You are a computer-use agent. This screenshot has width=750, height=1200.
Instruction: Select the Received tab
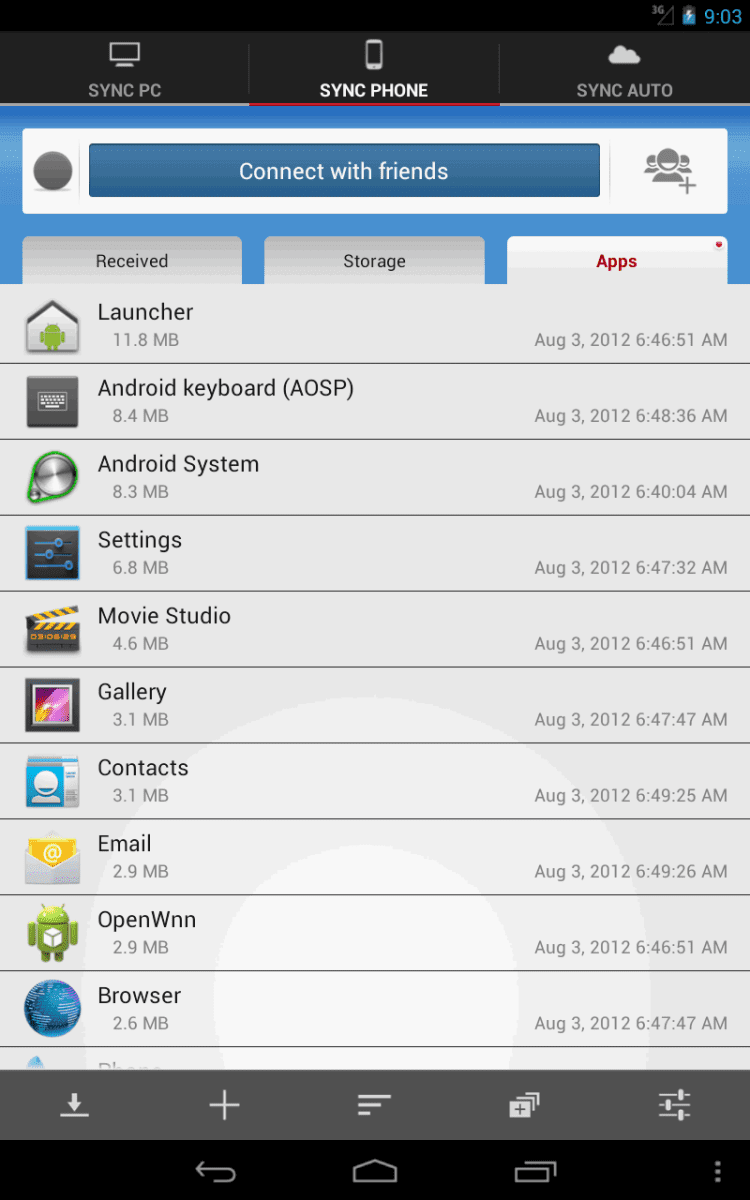point(132,261)
